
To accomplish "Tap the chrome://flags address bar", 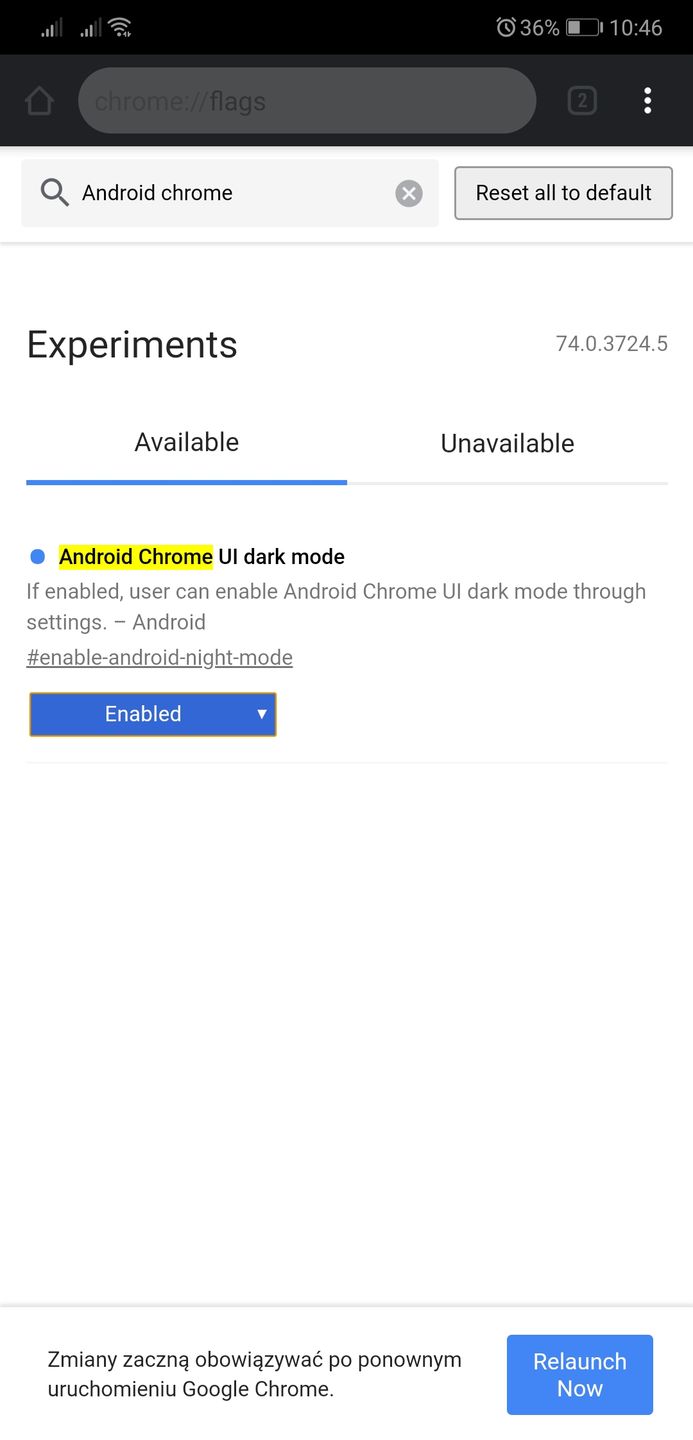I will click(306, 101).
